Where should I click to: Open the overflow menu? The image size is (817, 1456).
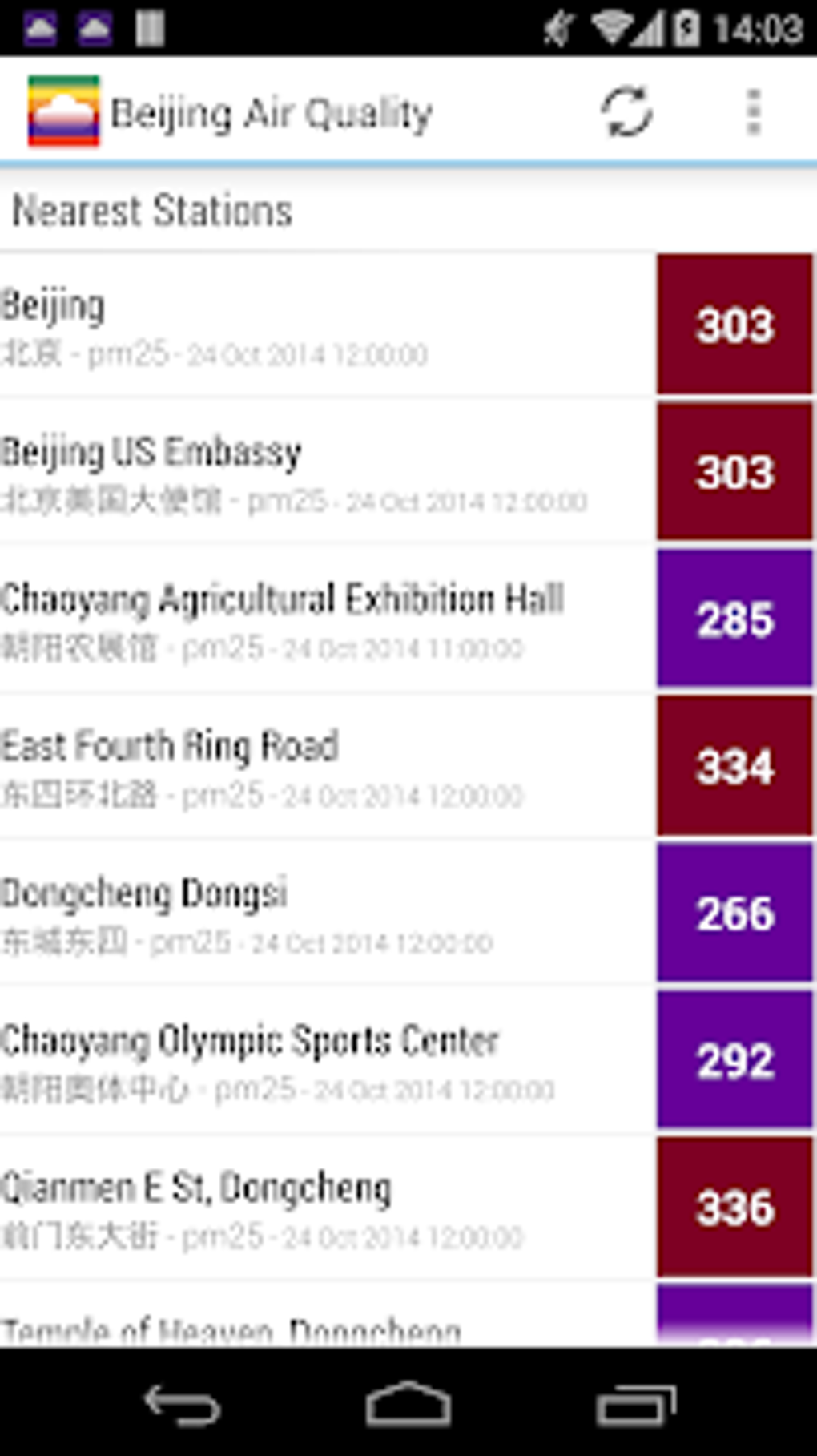click(x=751, y=111)
